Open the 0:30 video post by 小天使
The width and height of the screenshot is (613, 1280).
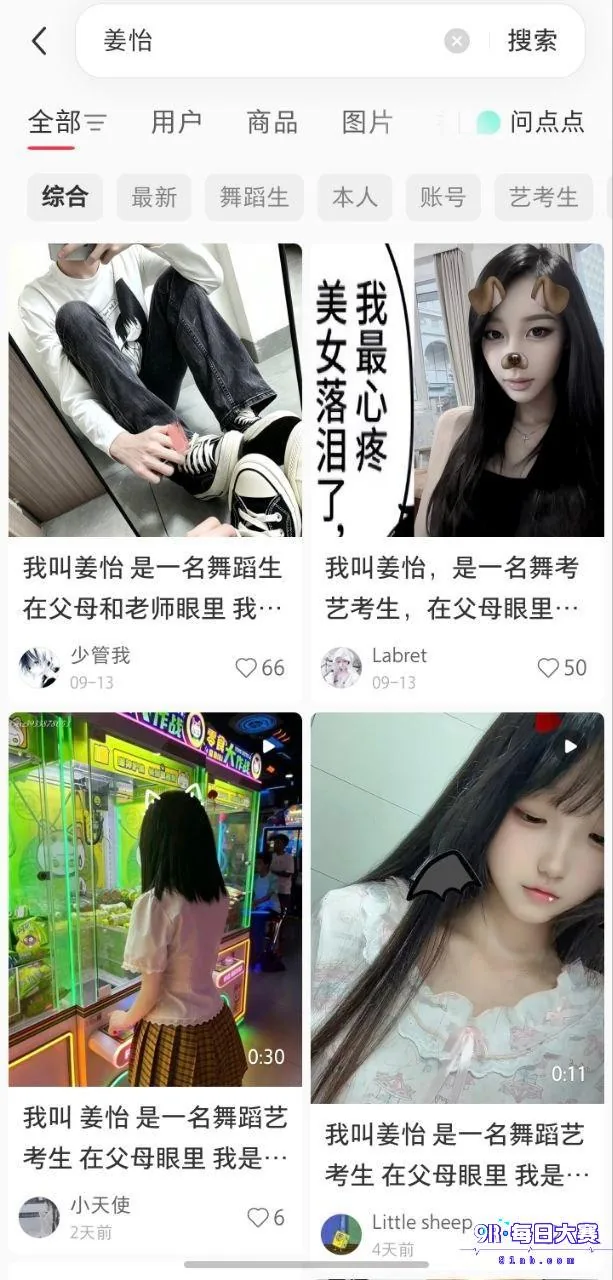155,899
